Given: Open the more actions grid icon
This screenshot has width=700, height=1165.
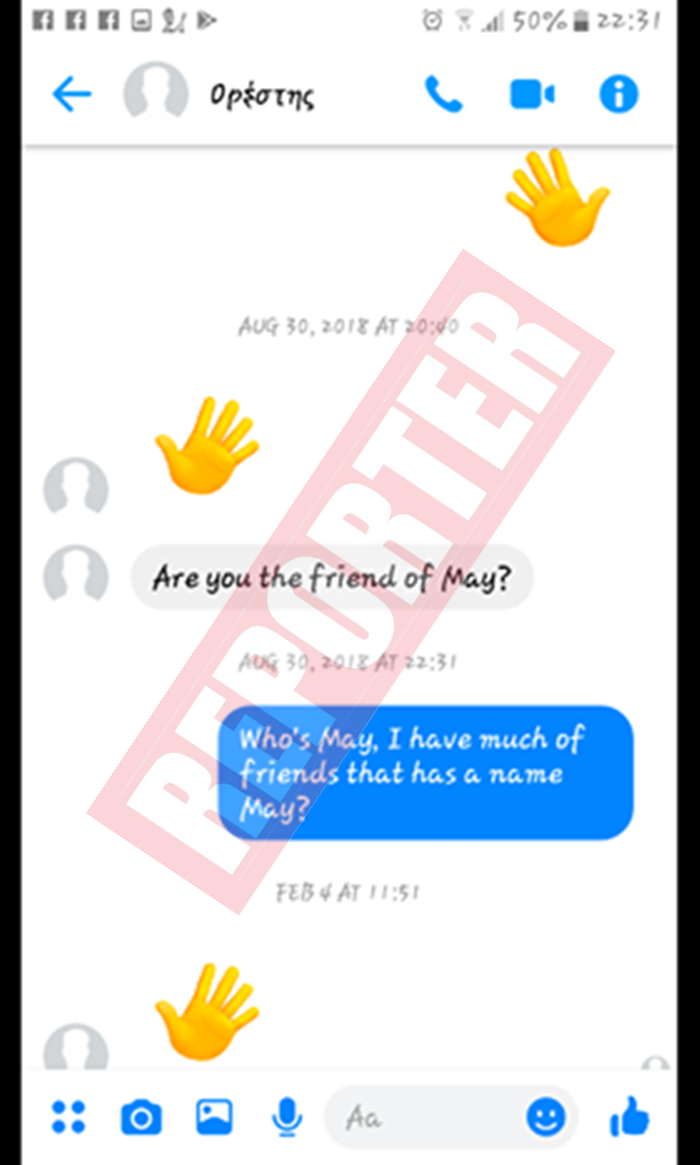Looking at the screenshot, I should pyautogui.click(x=69, y=1117).
